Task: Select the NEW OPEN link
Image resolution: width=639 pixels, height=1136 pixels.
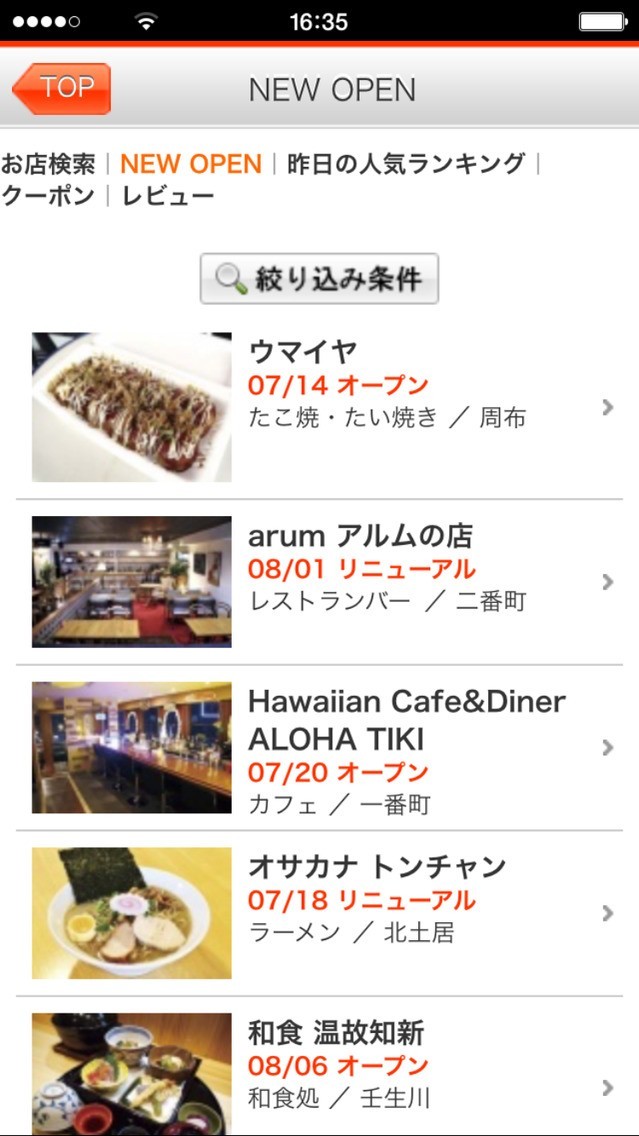Action: tap(190, 164)
